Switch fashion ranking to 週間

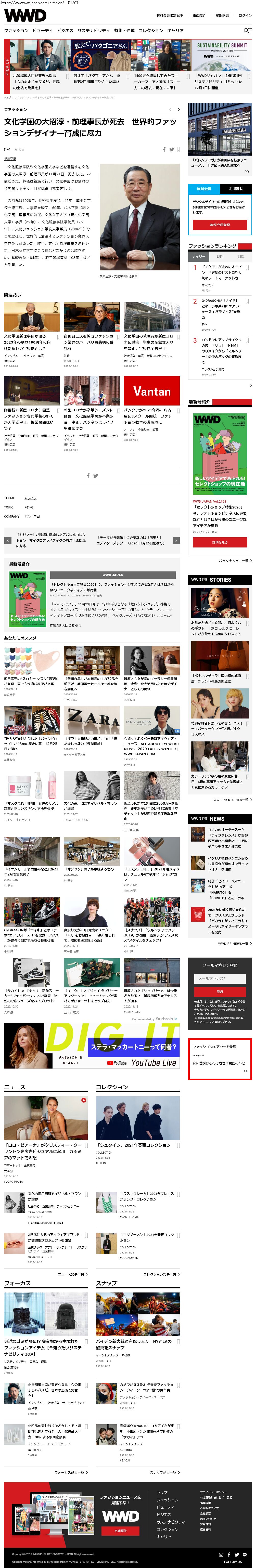tap(220, 256)
